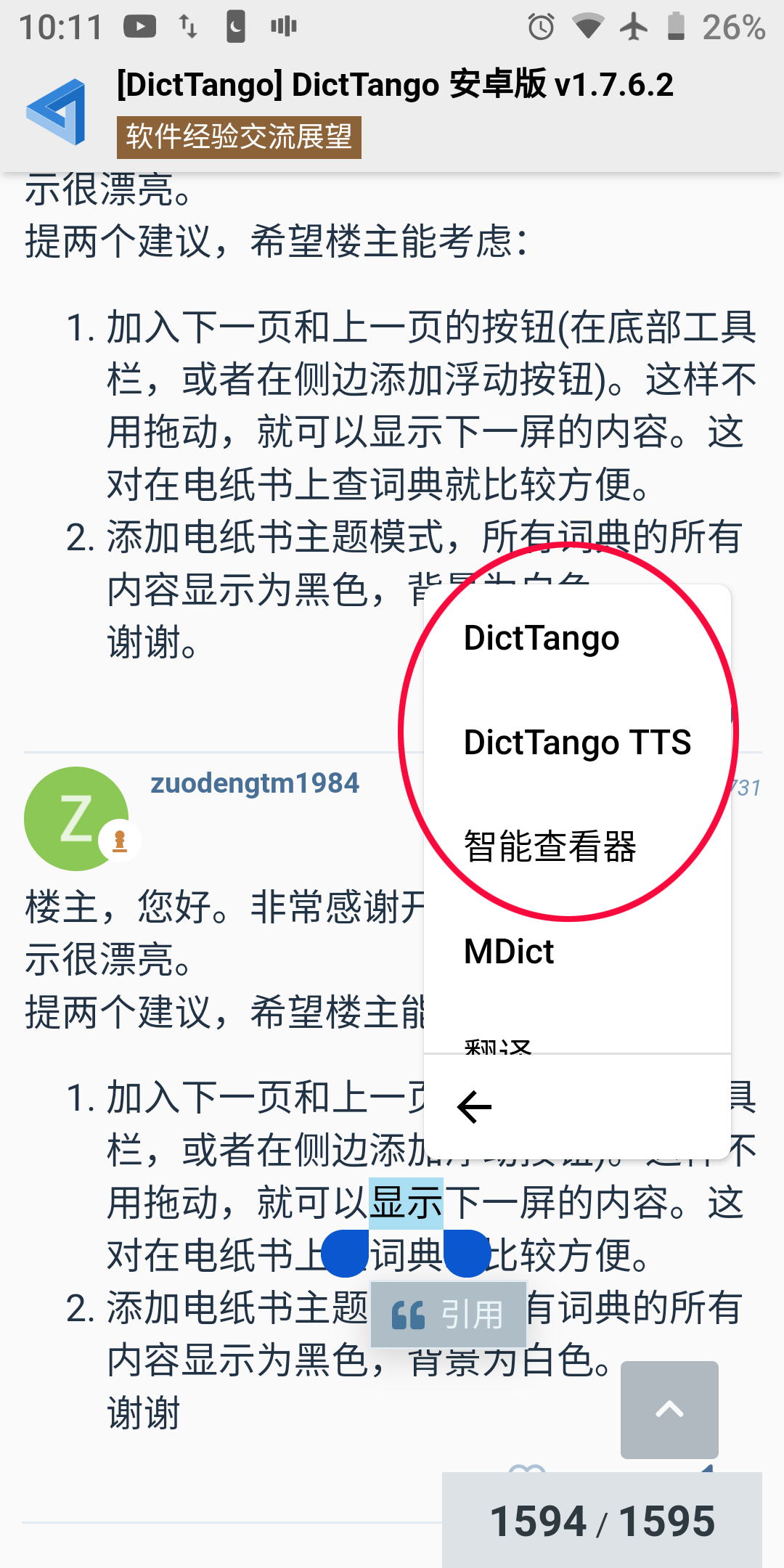The height and width of the screenshot is (1568, 784).
Task: Tap the 引用 quote button
Action: click(448, 1315)
